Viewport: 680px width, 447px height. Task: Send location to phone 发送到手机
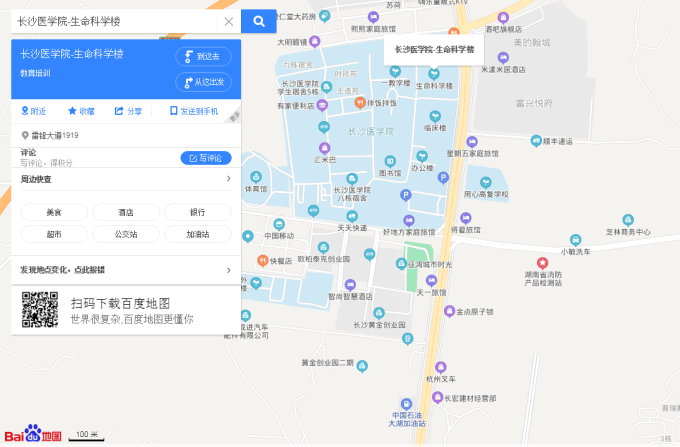click(x=194, y=111)
